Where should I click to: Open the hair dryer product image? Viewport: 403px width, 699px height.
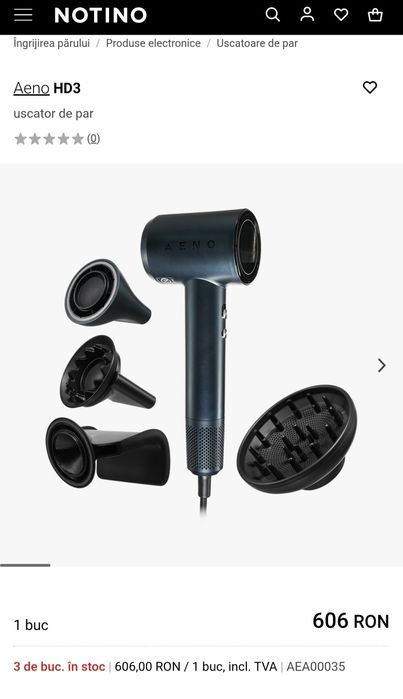(202, 365)
